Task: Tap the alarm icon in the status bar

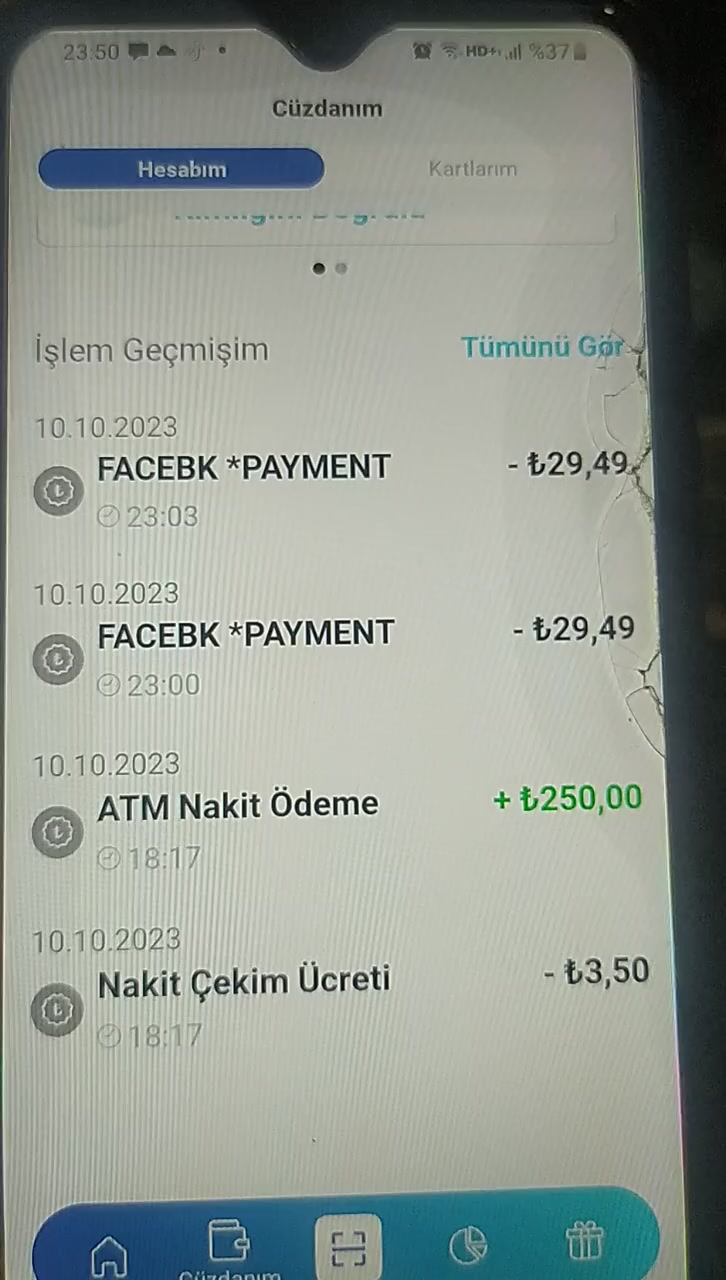Action: [422, 48]
